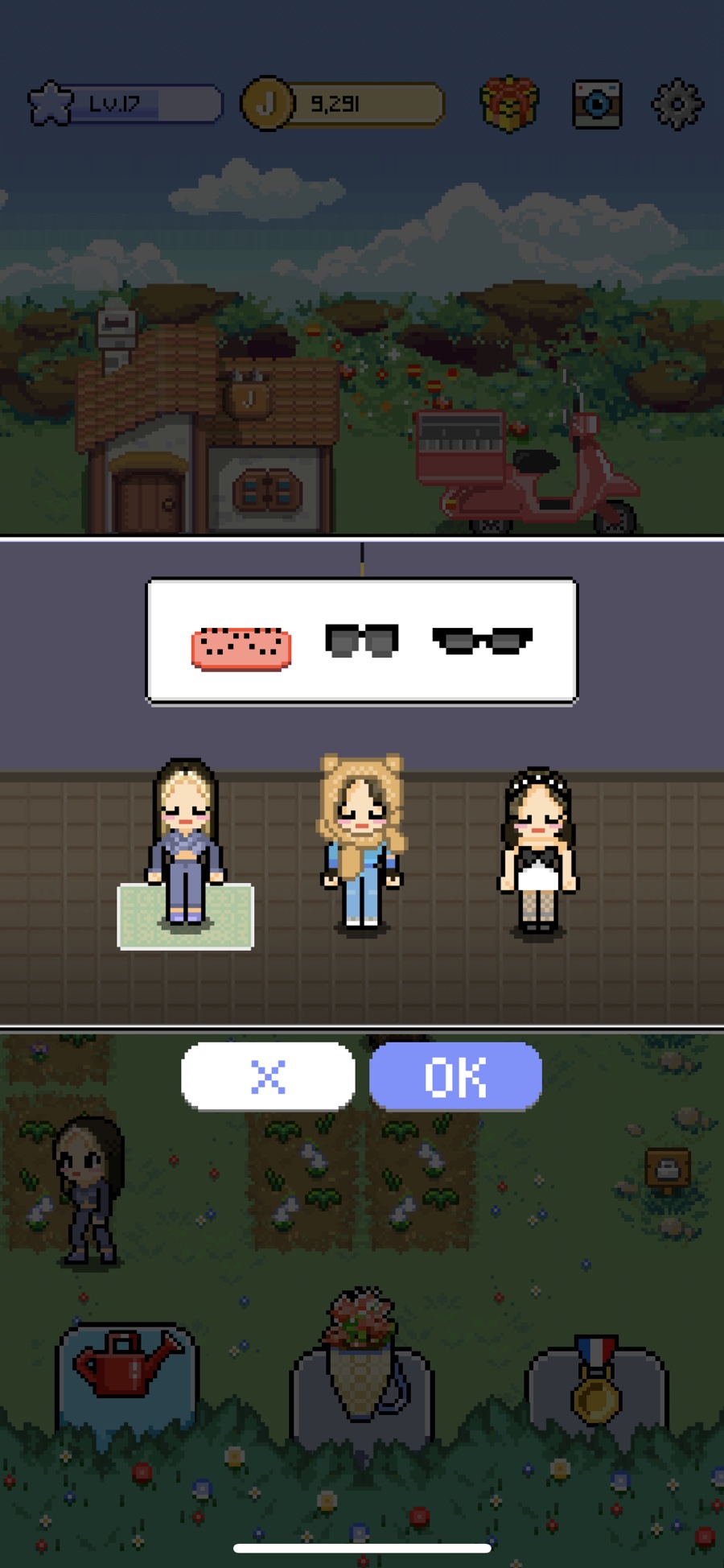Pick the character in the black and white dress
Screen dimensions: 724x1568
537,849
